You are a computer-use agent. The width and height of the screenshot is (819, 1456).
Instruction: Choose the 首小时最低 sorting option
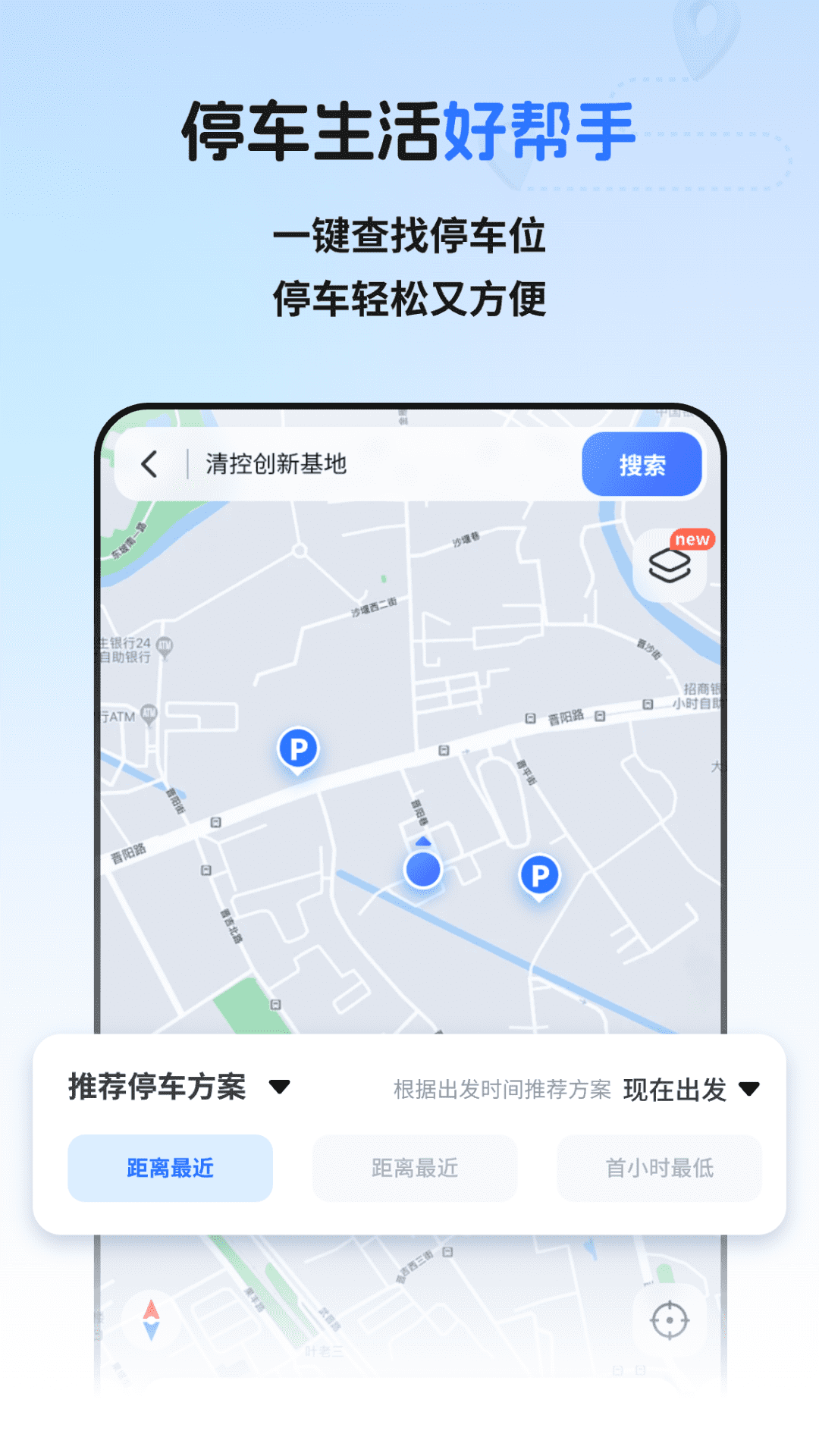658,1168
